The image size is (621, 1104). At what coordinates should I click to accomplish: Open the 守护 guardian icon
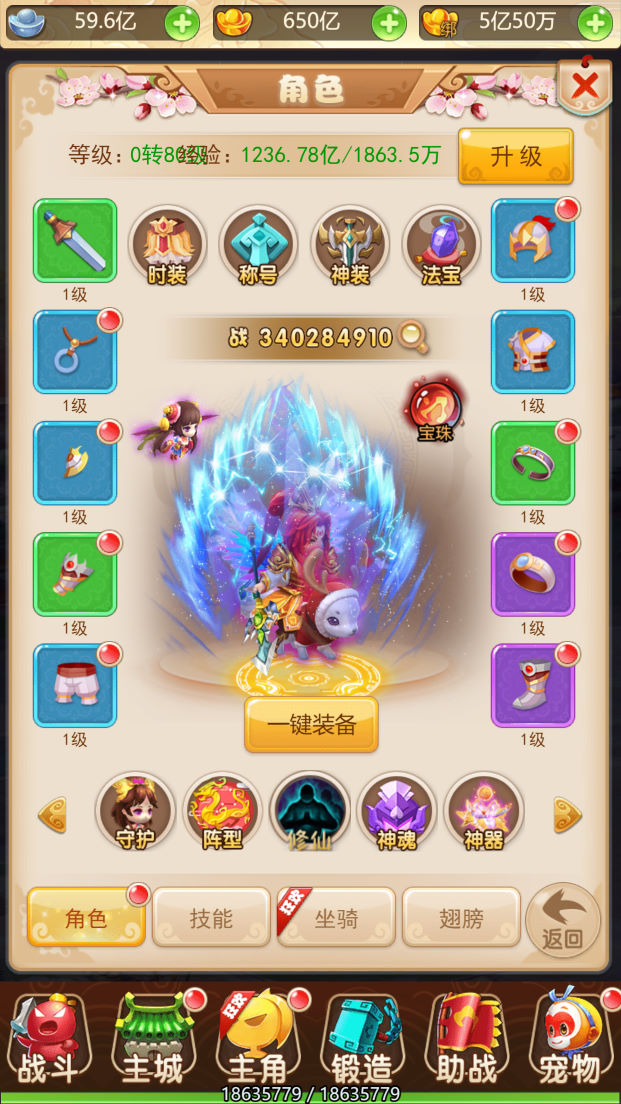135,812
